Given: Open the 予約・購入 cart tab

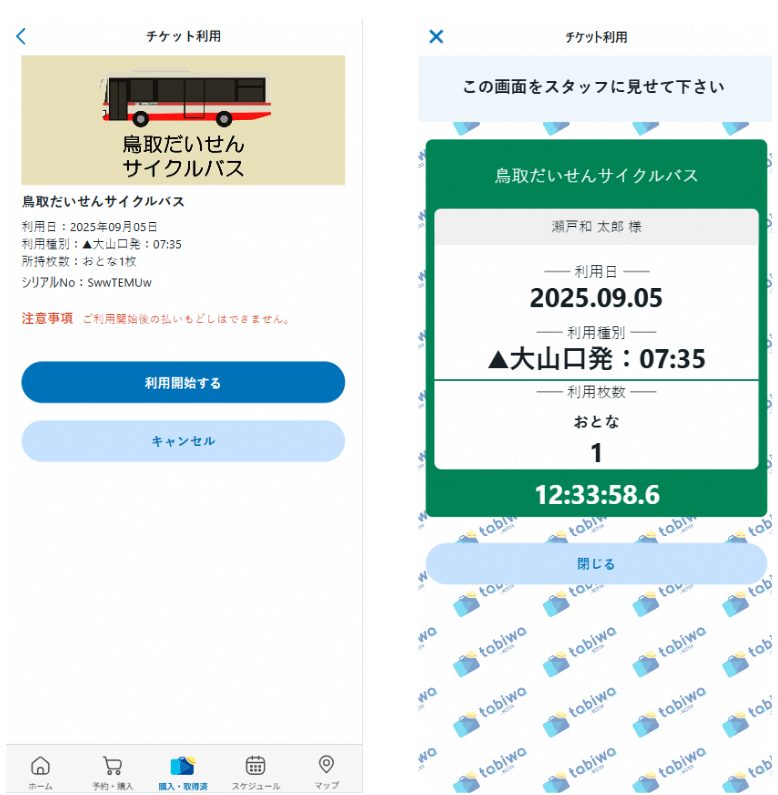Looking at the screenshot, I should click(x=112, y=771).
